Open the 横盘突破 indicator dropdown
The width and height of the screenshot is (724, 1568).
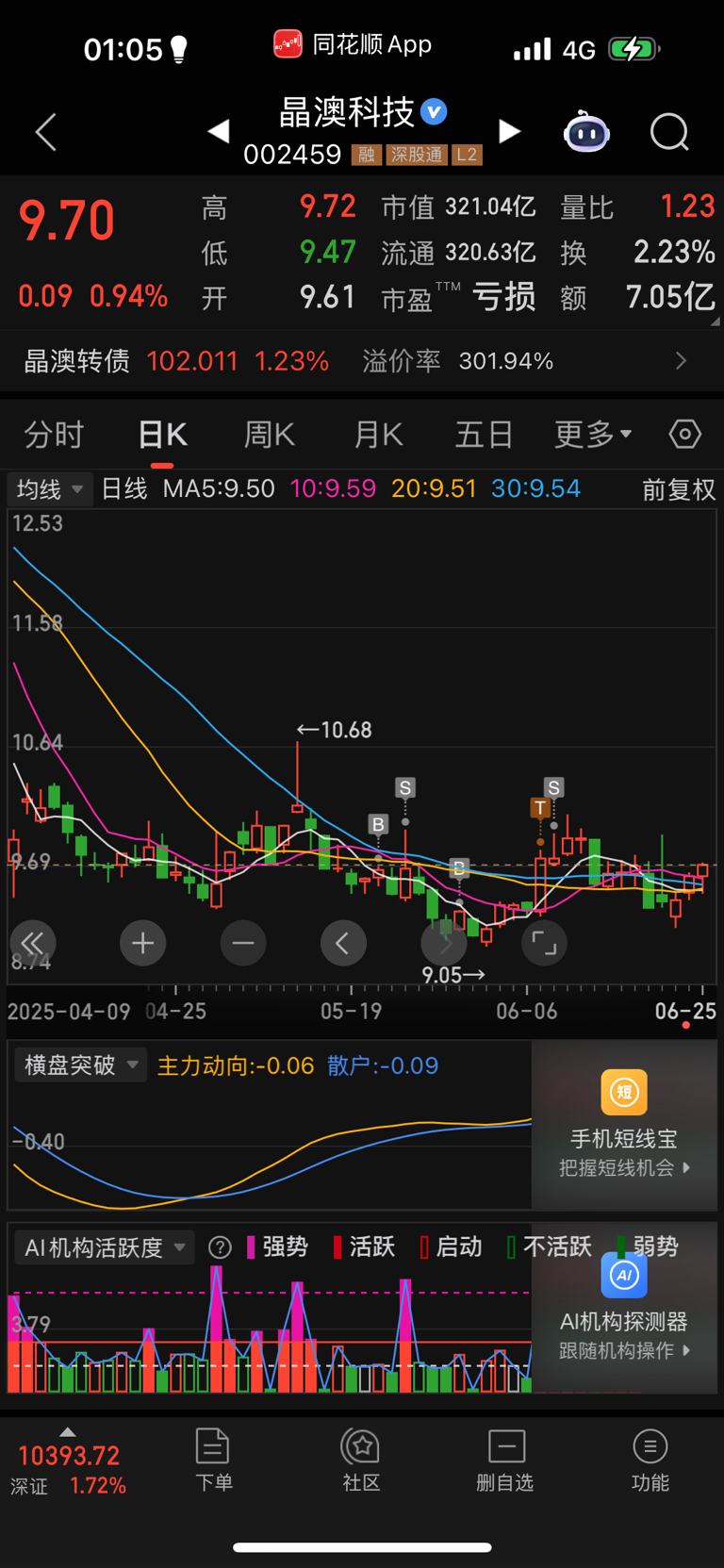point(81,1065)
